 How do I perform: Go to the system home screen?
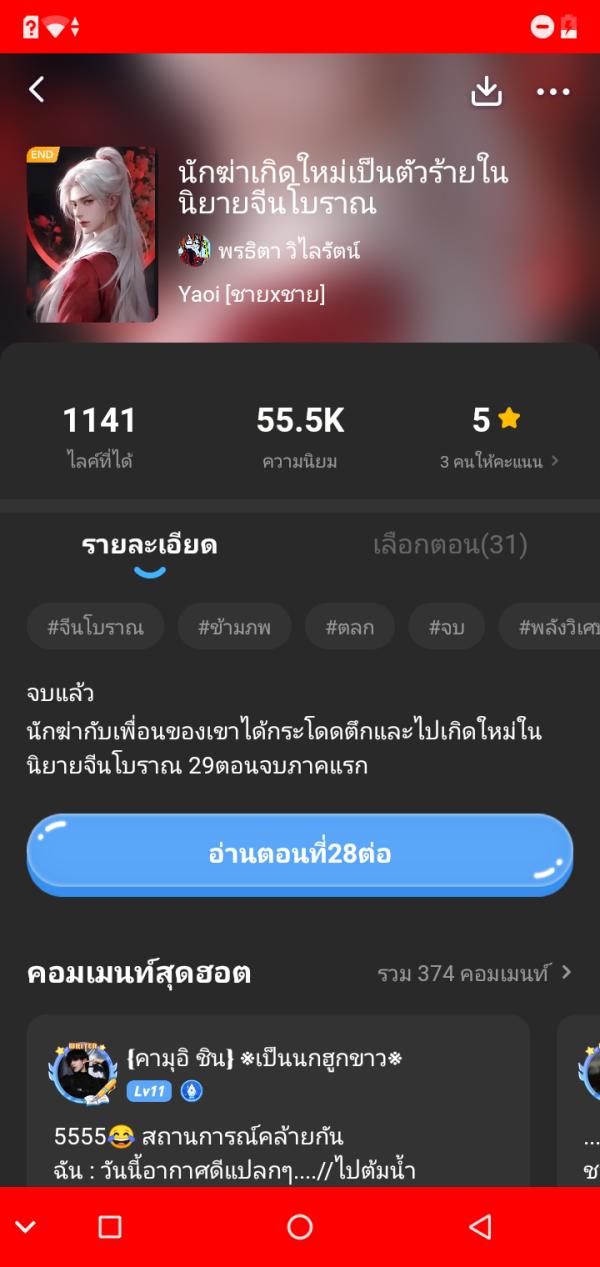tap(300, 1227)
